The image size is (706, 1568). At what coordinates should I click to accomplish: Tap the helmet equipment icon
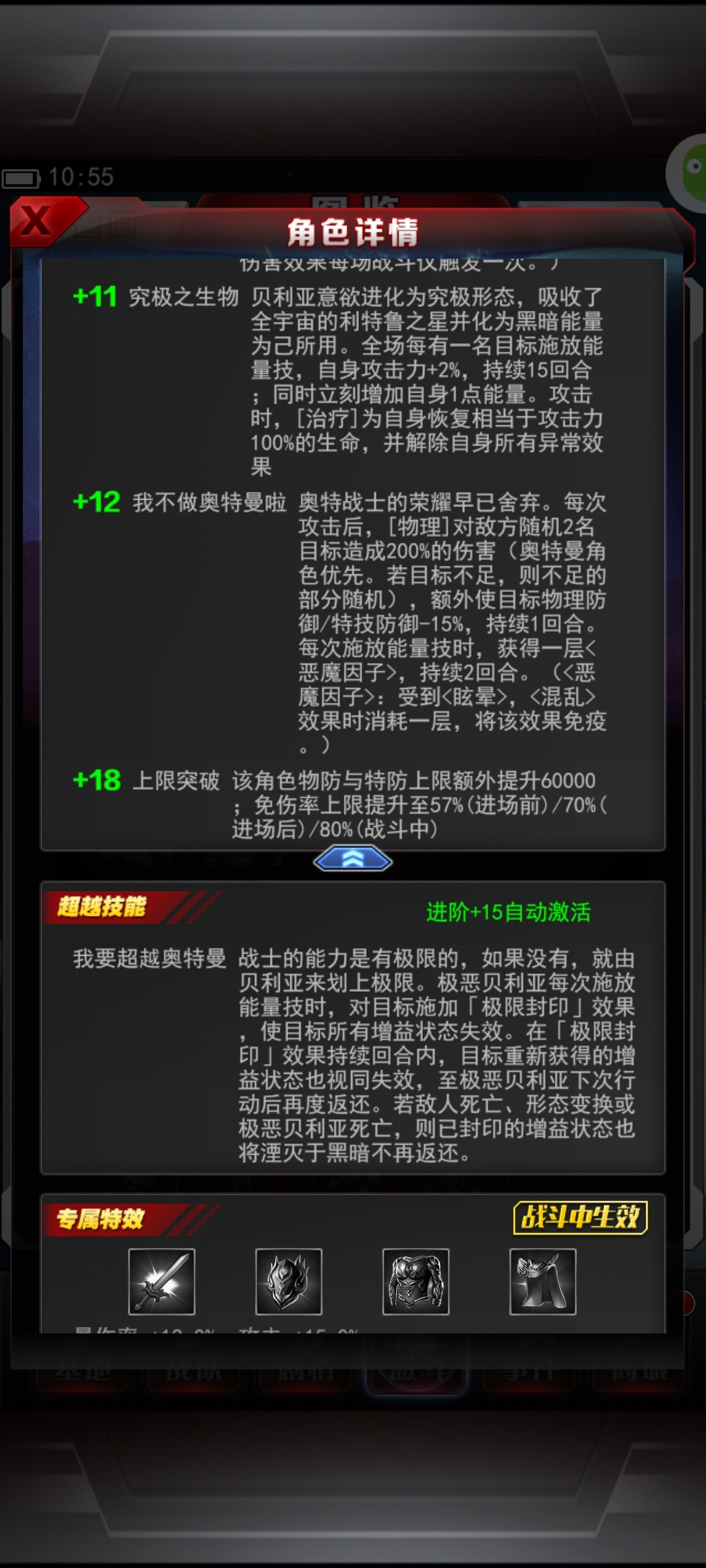pyautogui.click(x=288, y=1281)
